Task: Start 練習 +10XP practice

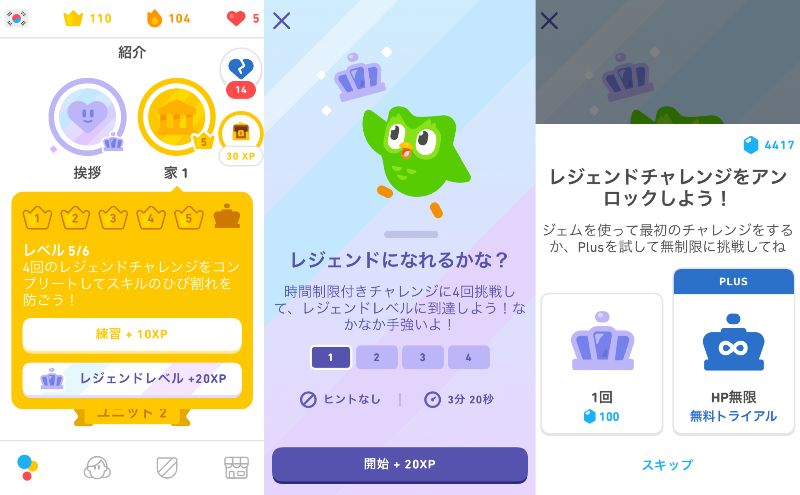Action: point(132,335)
